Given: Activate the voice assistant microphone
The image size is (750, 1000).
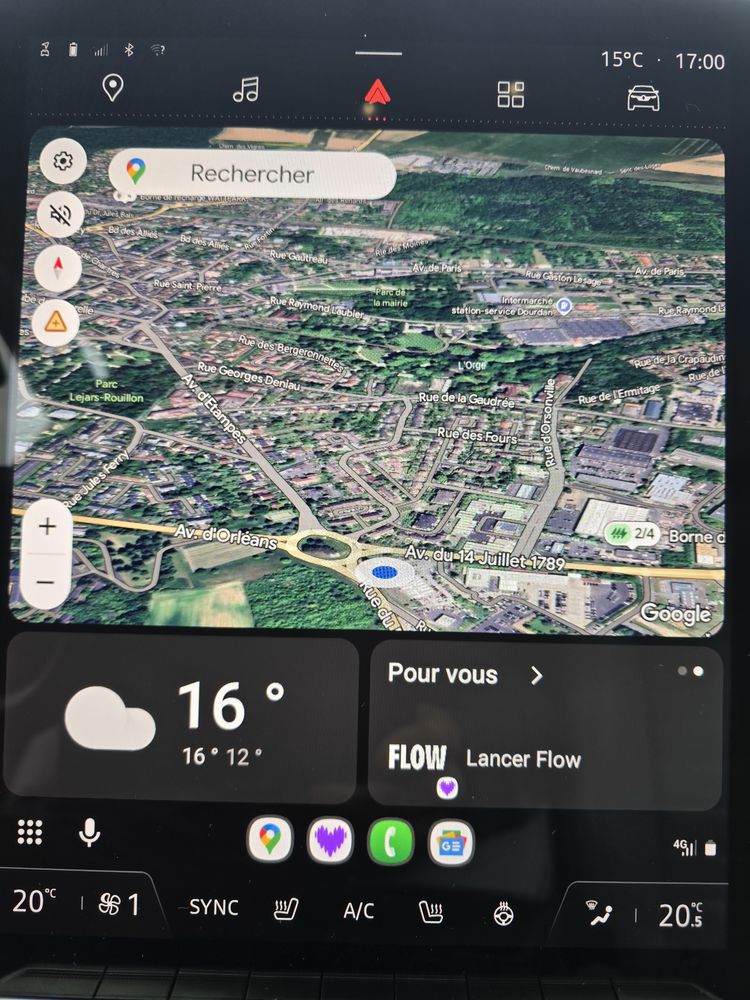Looking at the screenshot, I should [x=89, y=832].
